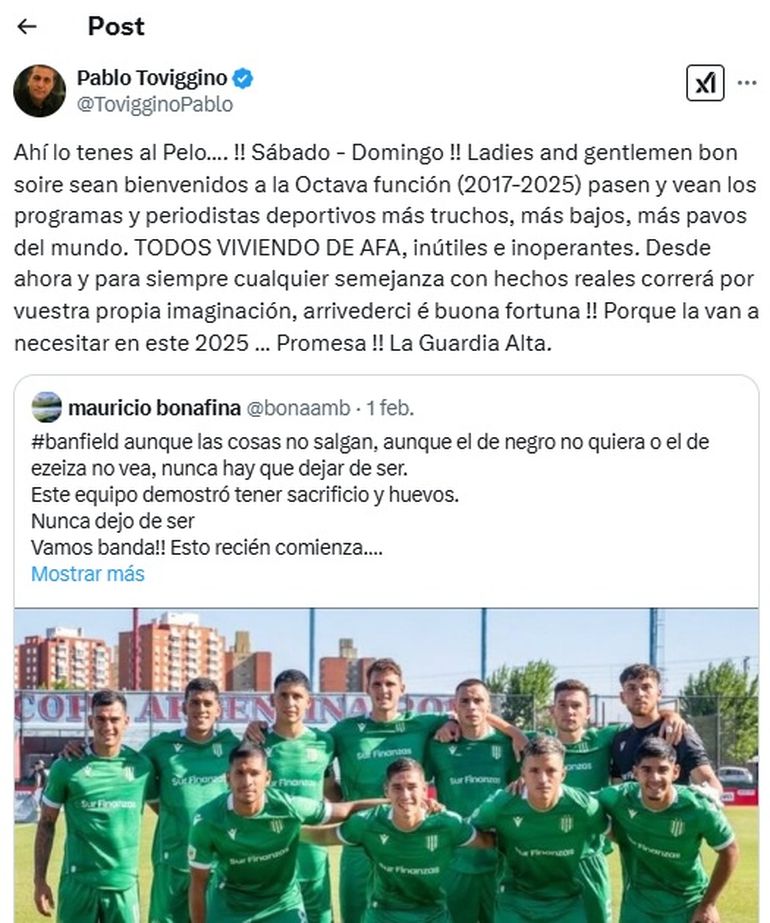Go back from the Post view

tap(27, 27)
